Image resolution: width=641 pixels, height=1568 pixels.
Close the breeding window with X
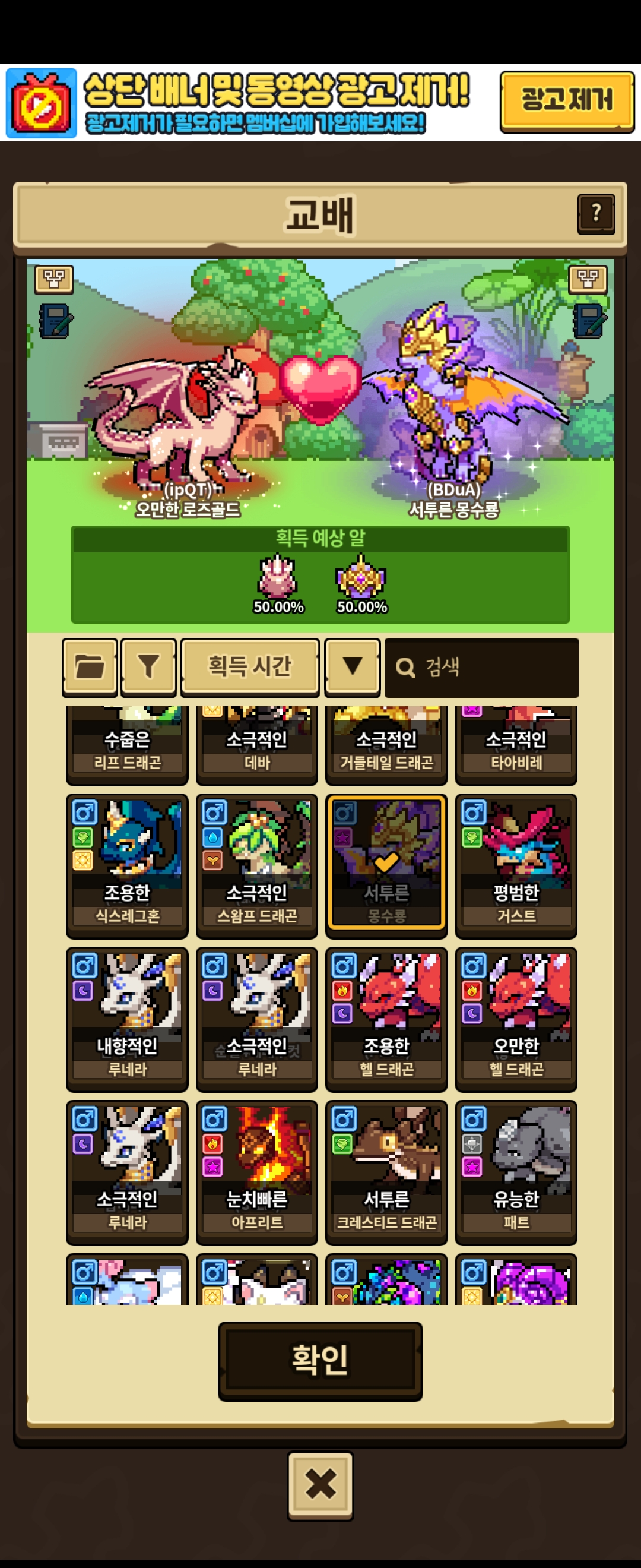pyautogui.click(x=320, y=1484)
